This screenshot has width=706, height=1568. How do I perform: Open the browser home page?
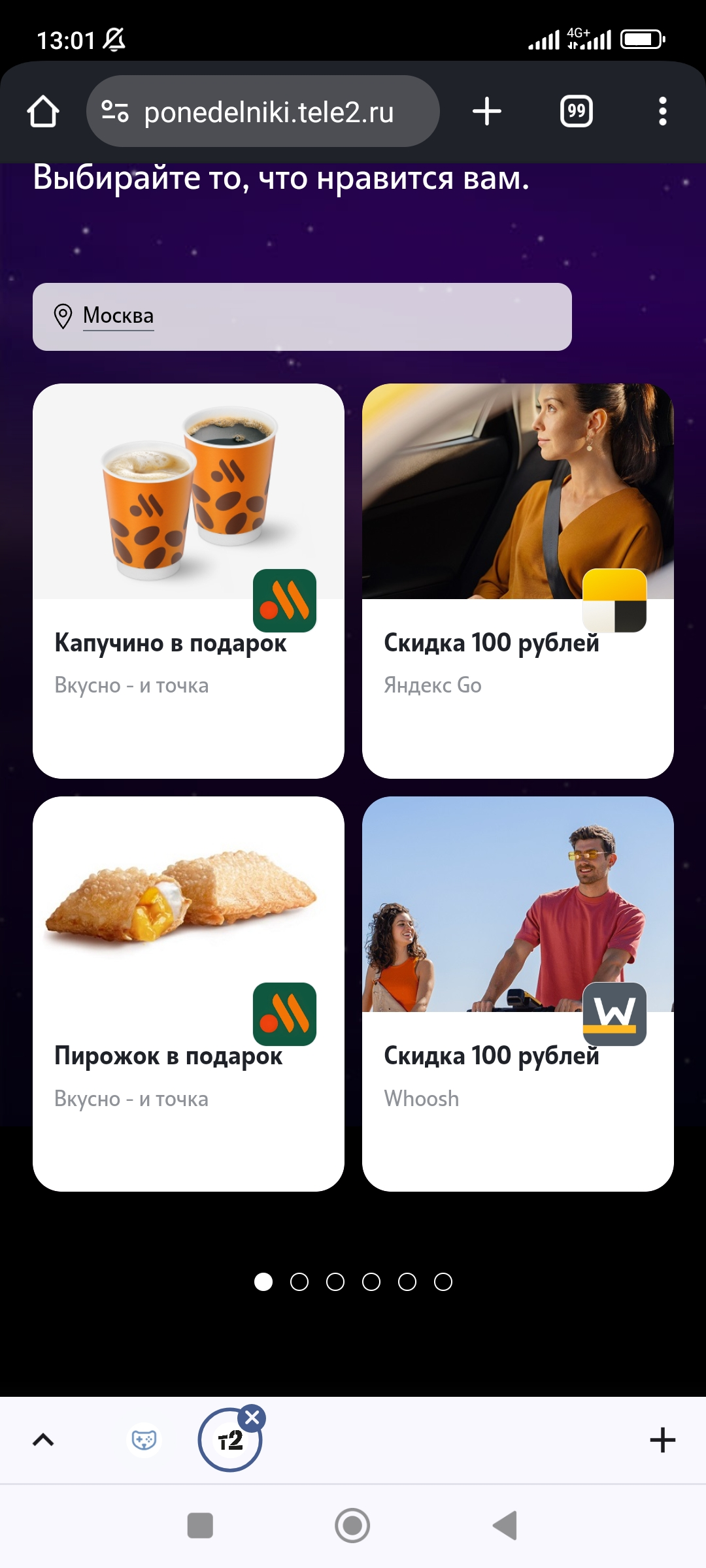(x=43, y=112)
